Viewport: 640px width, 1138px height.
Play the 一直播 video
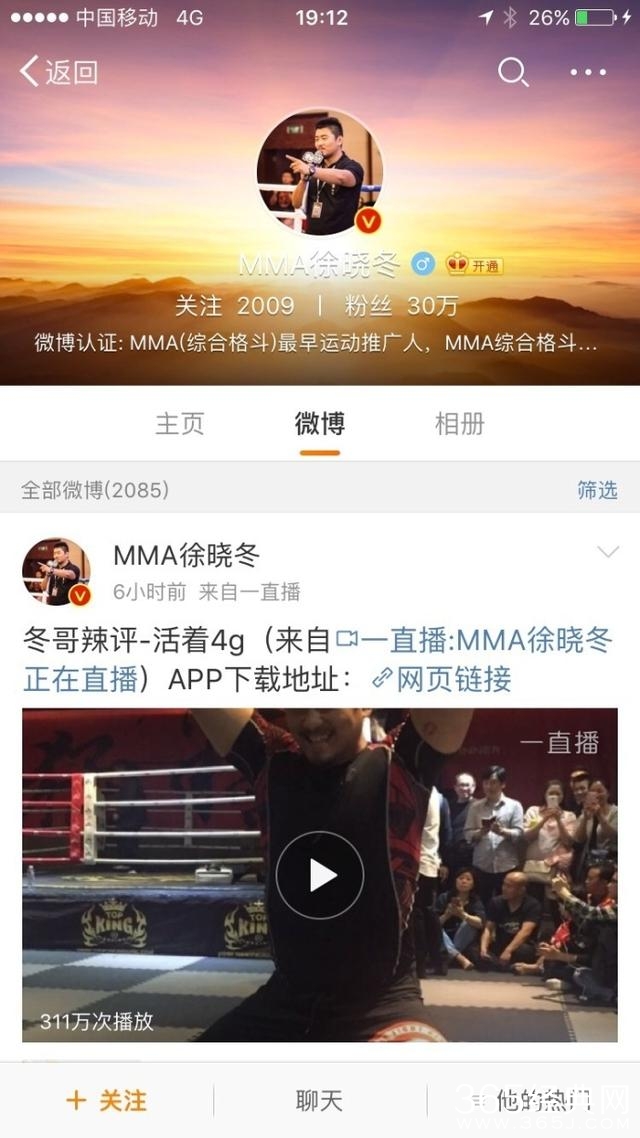point(320,875)
